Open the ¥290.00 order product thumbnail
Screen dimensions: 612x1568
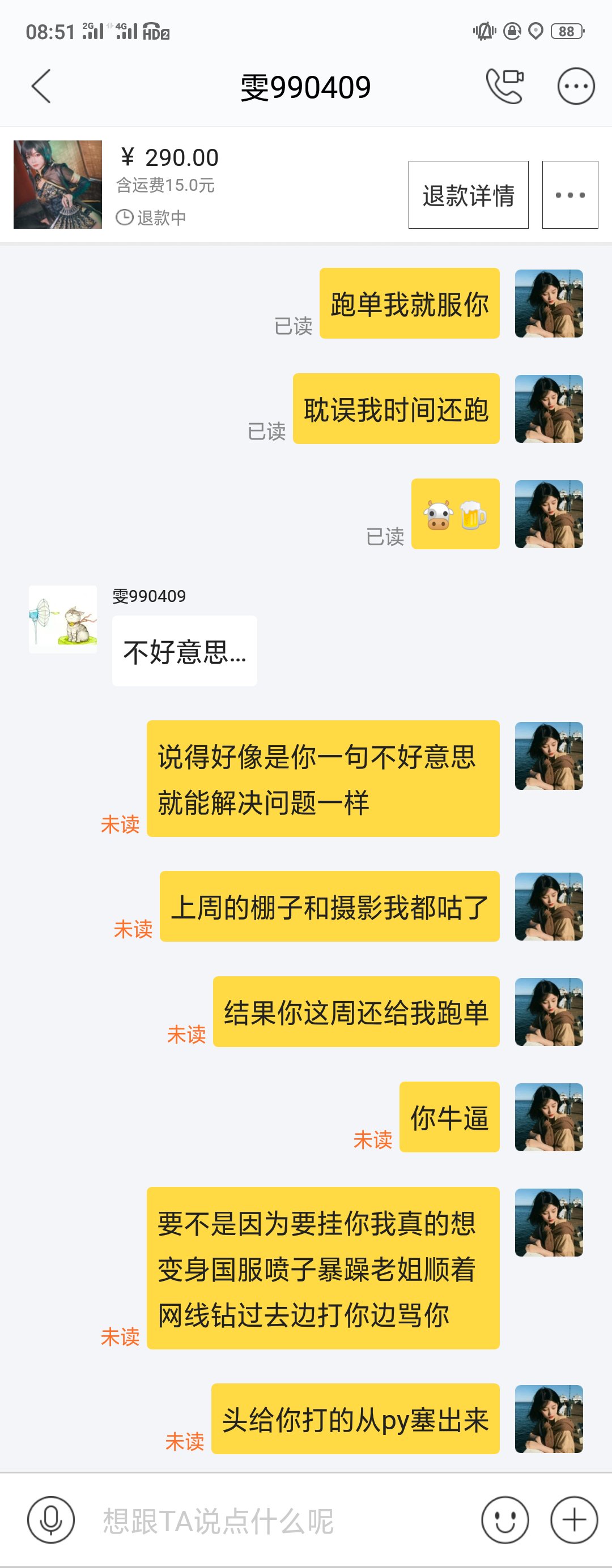click(x=58, y=185)
